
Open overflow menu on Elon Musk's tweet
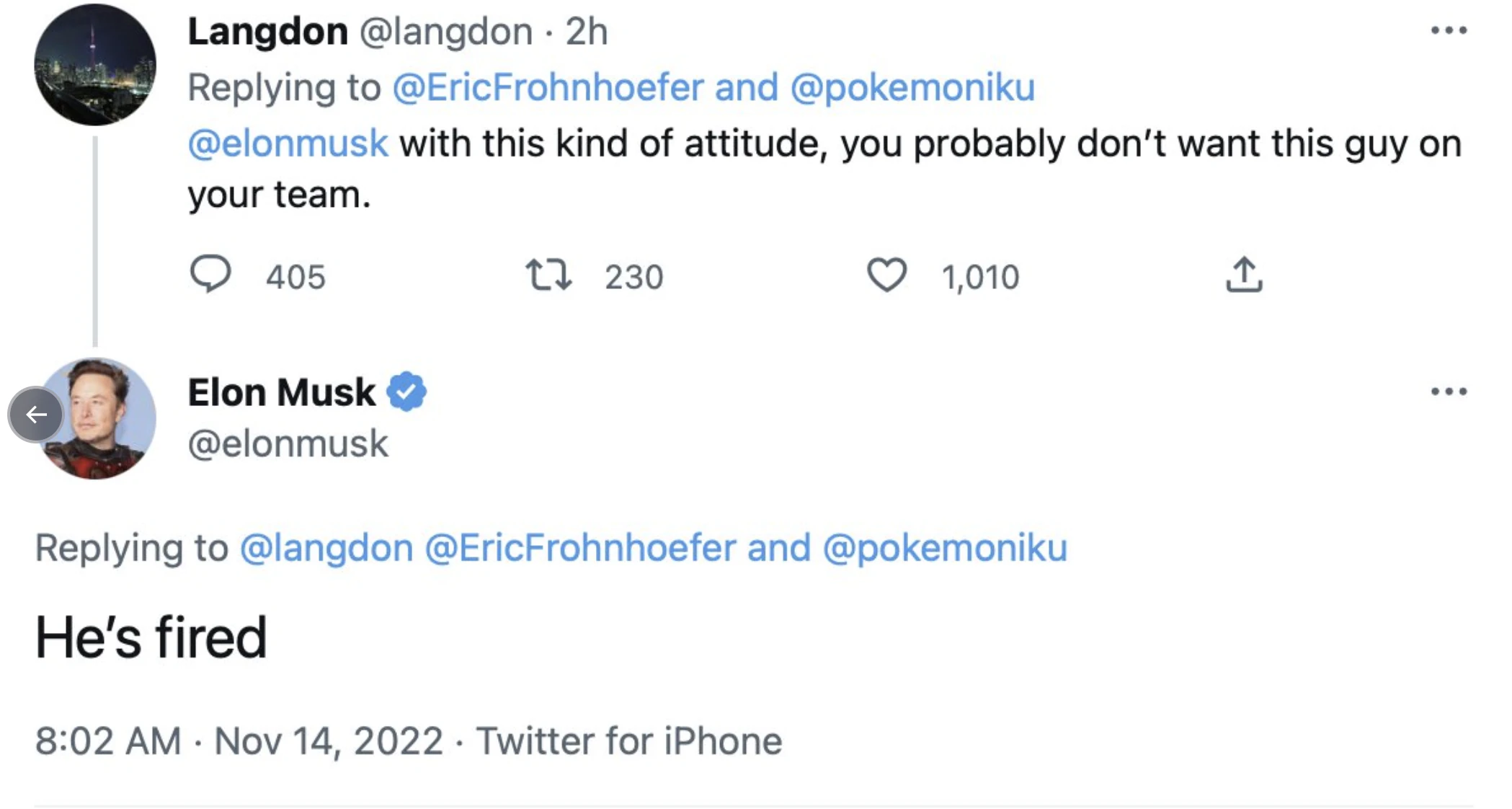coord(1449,392)
